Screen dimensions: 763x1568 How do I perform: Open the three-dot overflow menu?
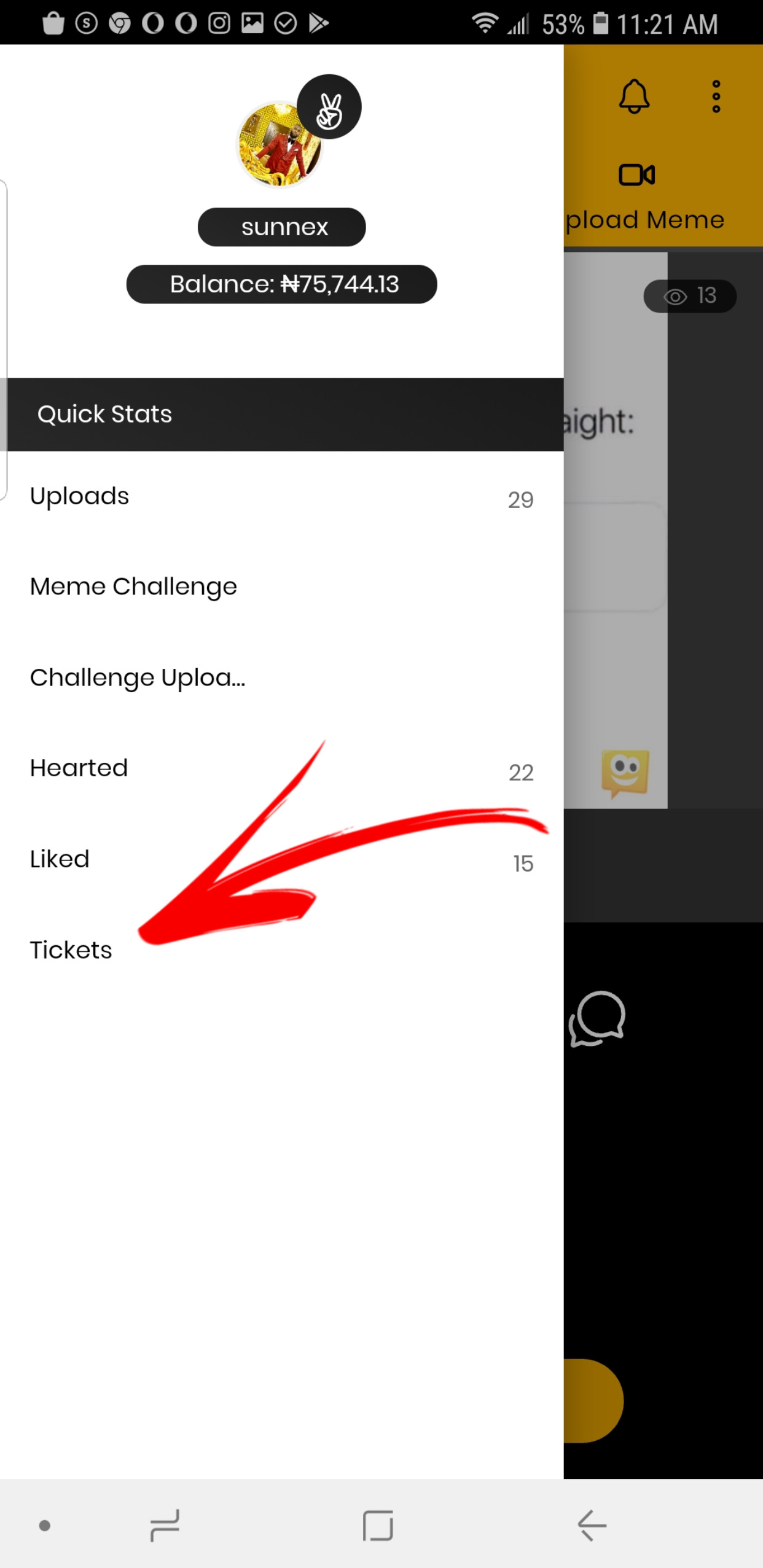pos(716,96)
